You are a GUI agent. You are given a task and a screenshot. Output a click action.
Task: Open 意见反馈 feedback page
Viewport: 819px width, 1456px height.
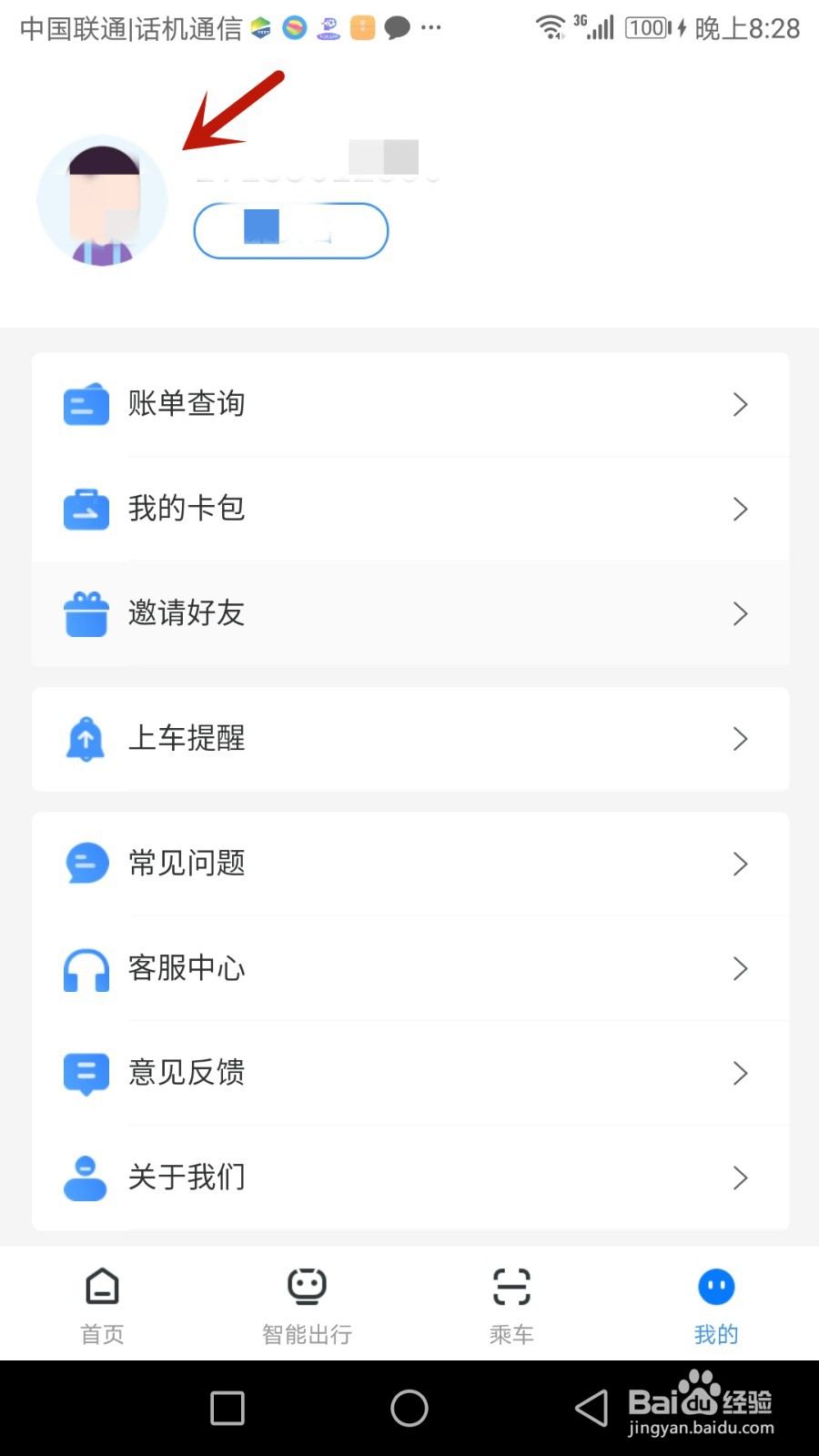click(409, 1073)
